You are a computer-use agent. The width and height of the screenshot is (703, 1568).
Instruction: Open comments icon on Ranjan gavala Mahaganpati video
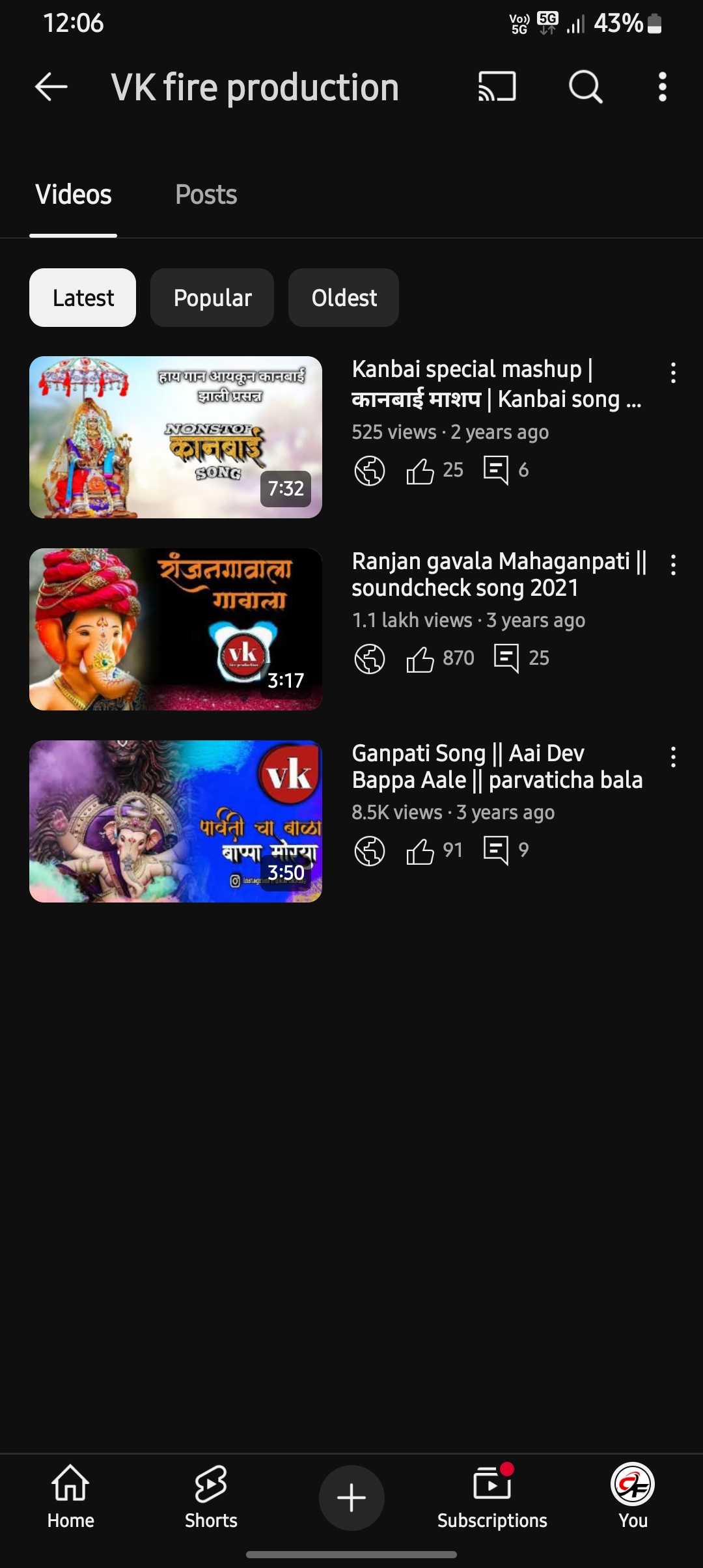coord(506,658)
